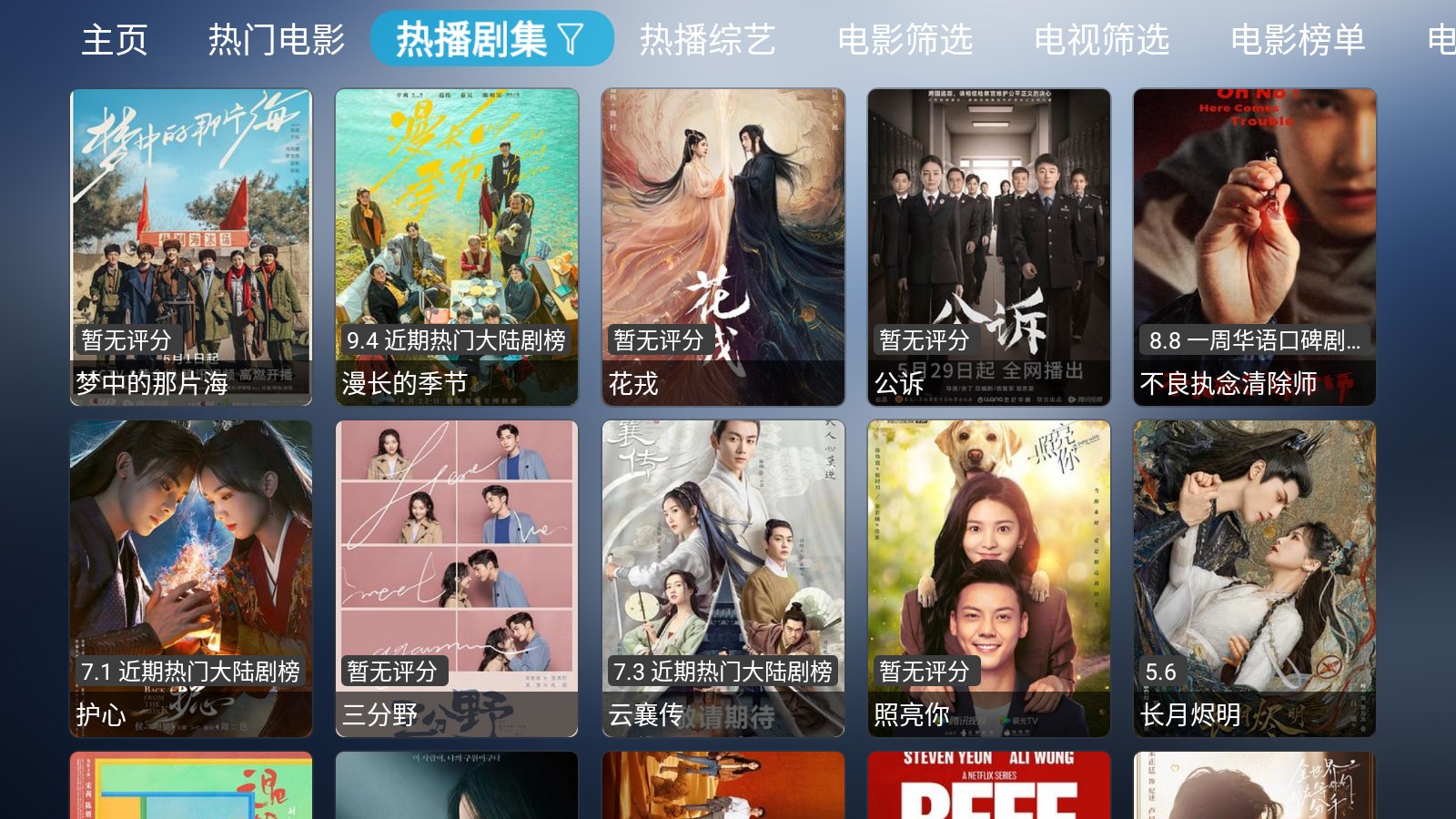Open the 热门电影 tab

coord(277,40)
